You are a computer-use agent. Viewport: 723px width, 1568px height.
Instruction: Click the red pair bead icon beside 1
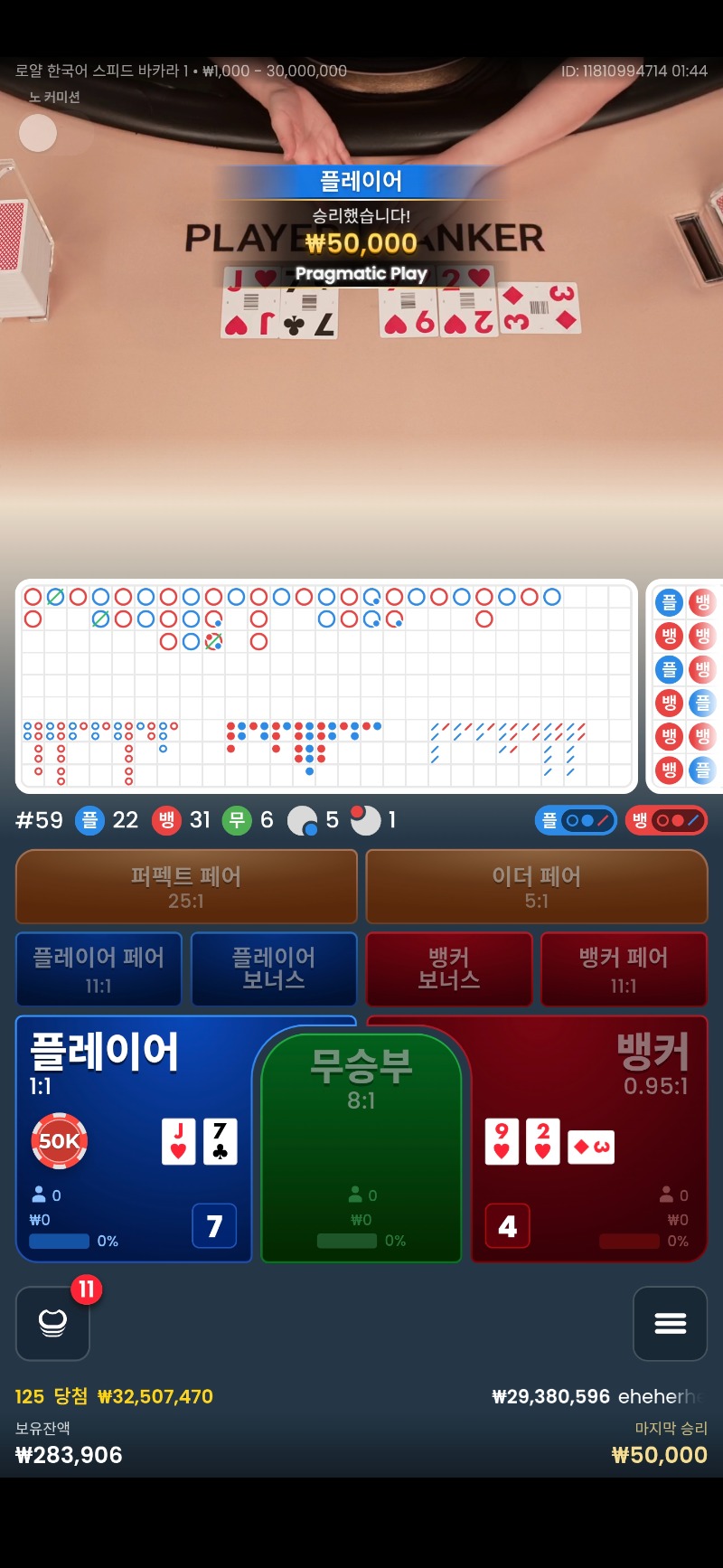click(x=367, y=820)
